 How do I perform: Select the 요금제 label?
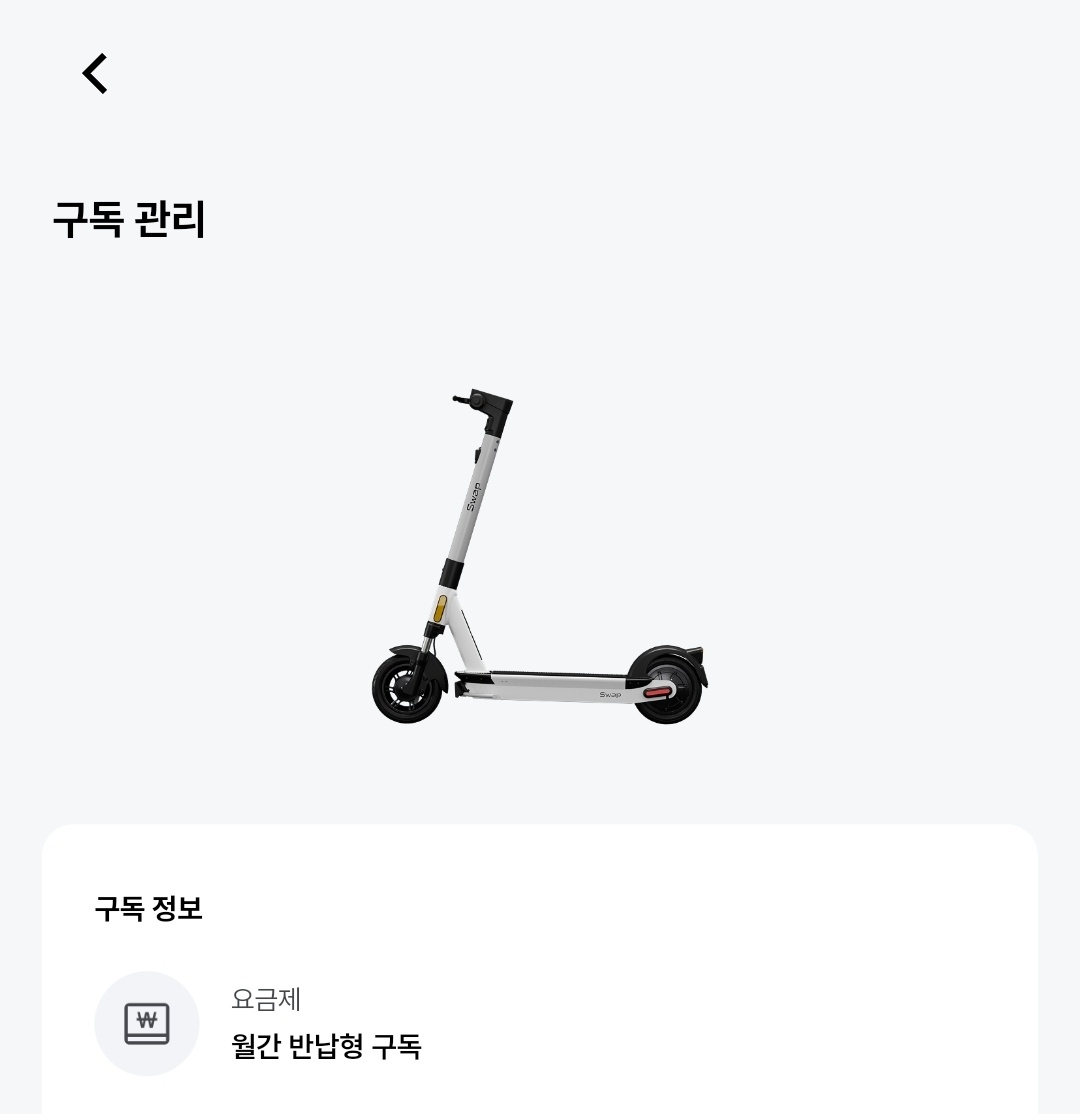[264, 1001]
